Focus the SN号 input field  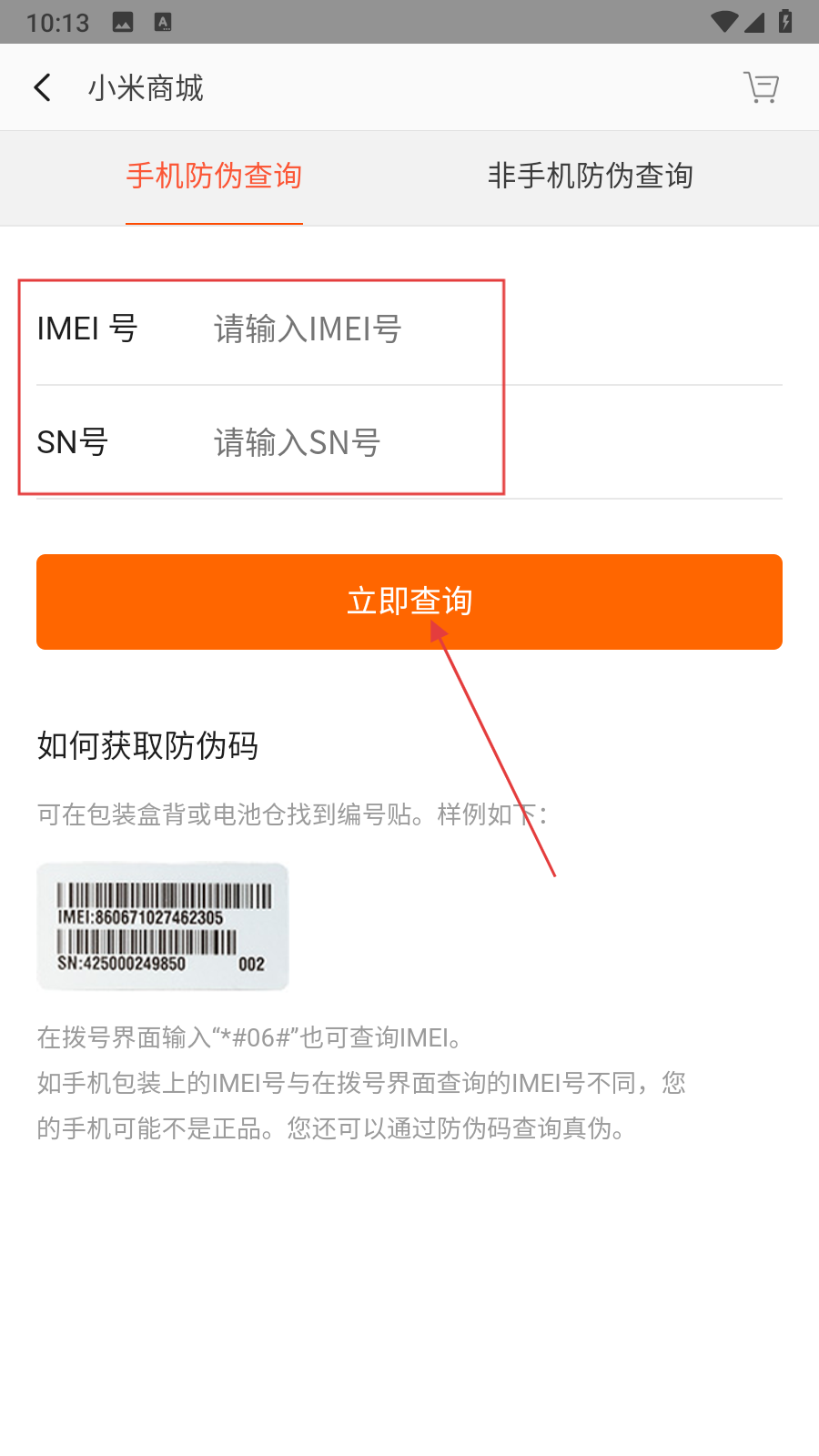pyautogui.click(x=497, y=442)
